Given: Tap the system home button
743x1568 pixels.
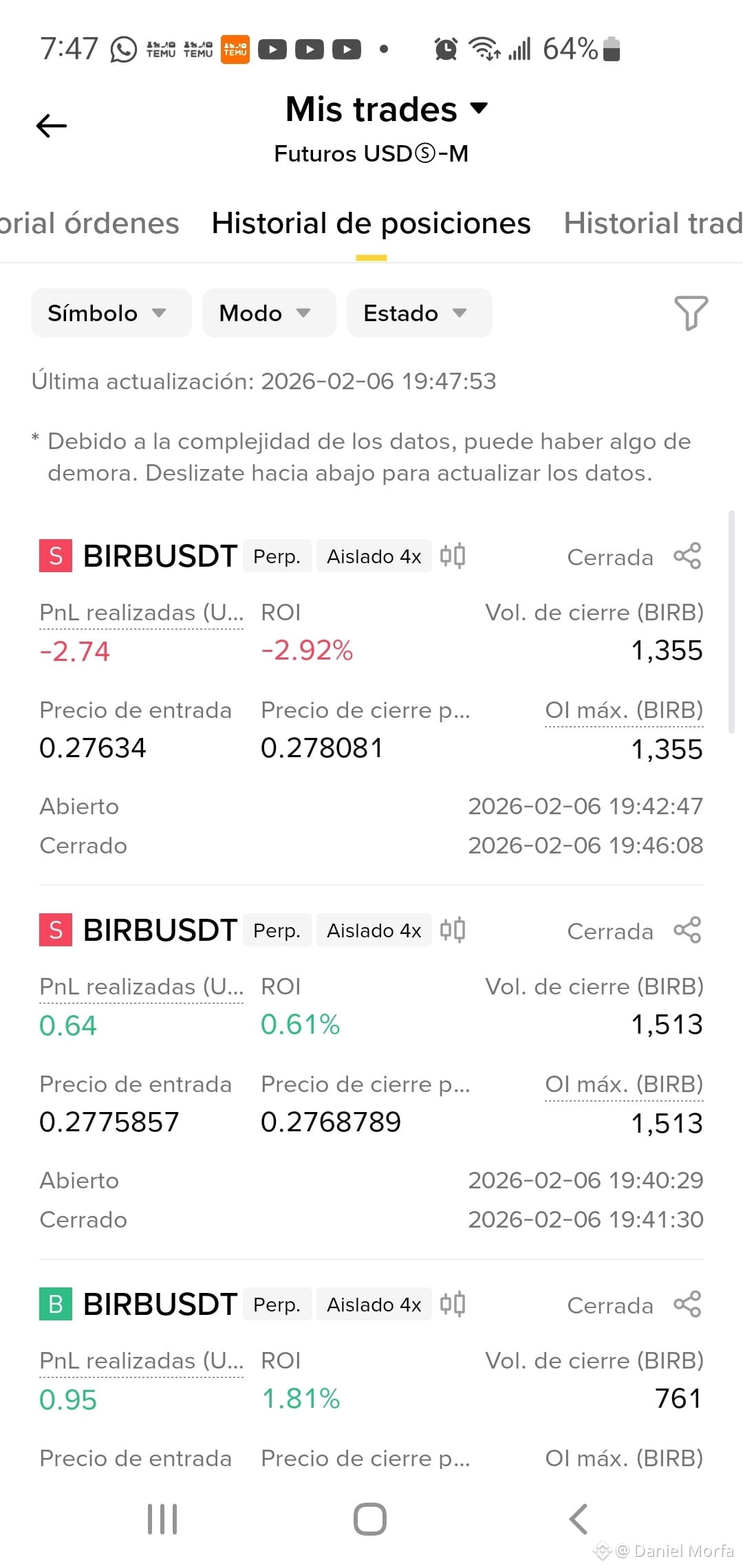Looking at the screenshot, I should [370, 1519].
